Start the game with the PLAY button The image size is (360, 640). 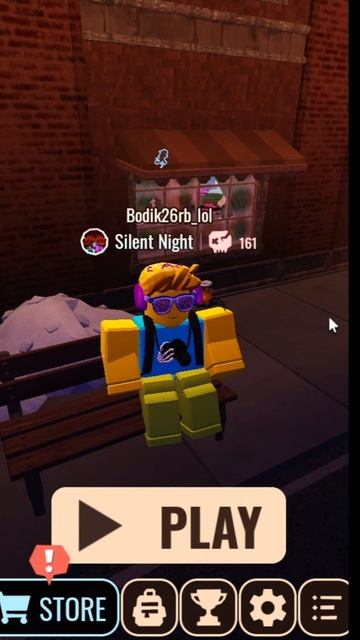tap(169, 525)
